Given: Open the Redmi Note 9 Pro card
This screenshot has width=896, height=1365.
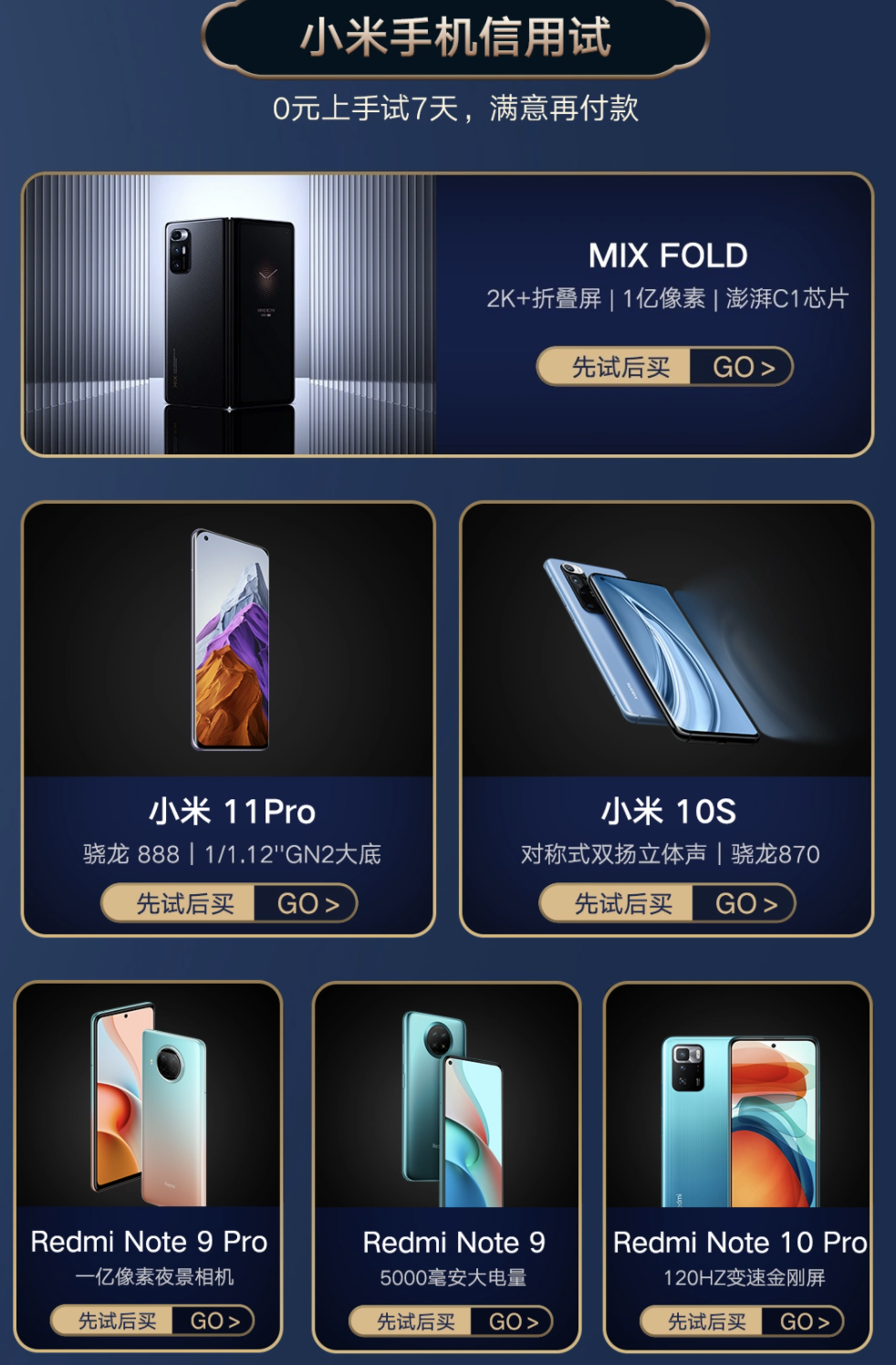Looking at the screenshot, I should click(149, 1166).
